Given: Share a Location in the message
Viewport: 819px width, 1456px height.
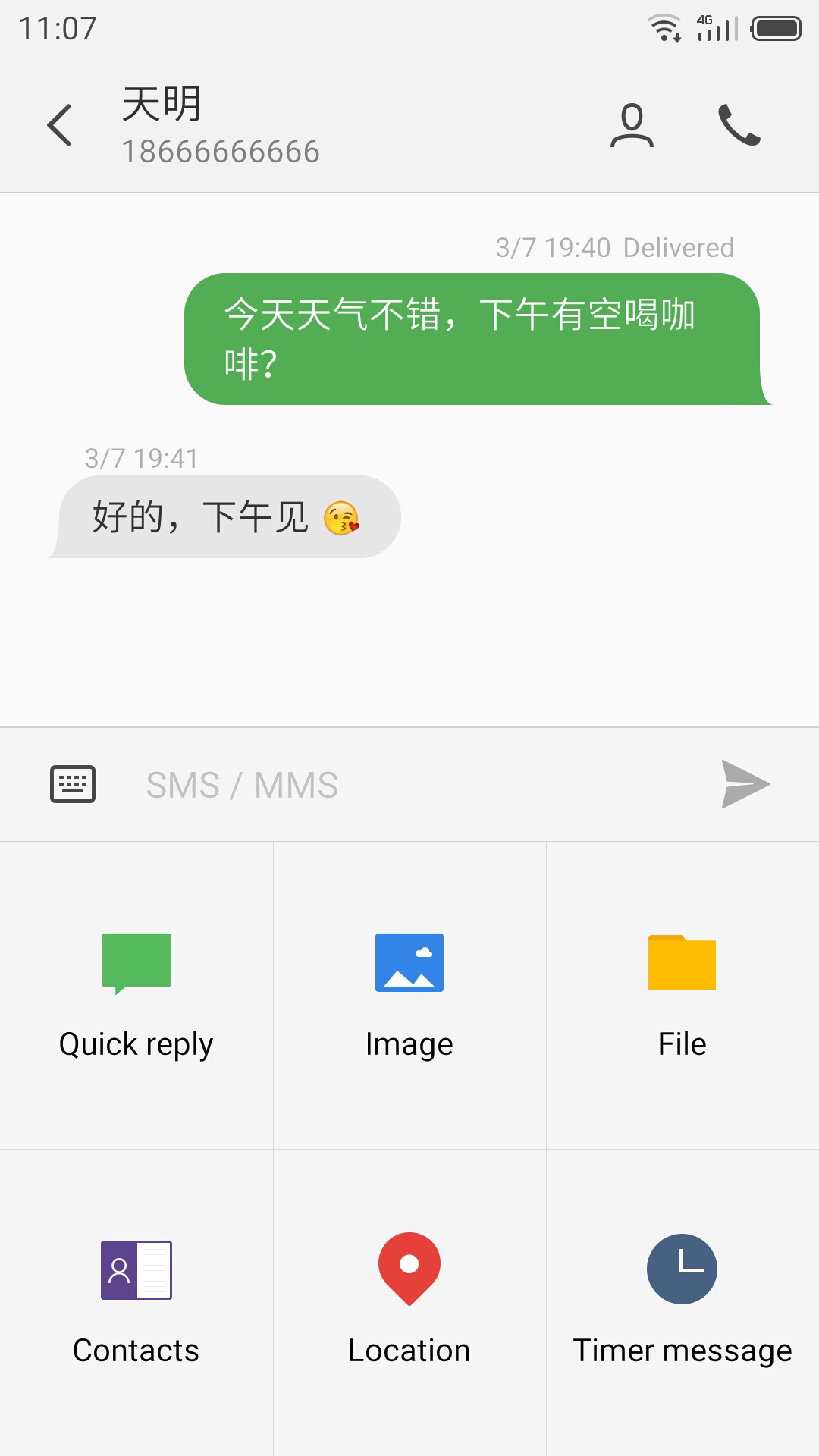Looking at the screenshot, I should [x=409, y=1301].
